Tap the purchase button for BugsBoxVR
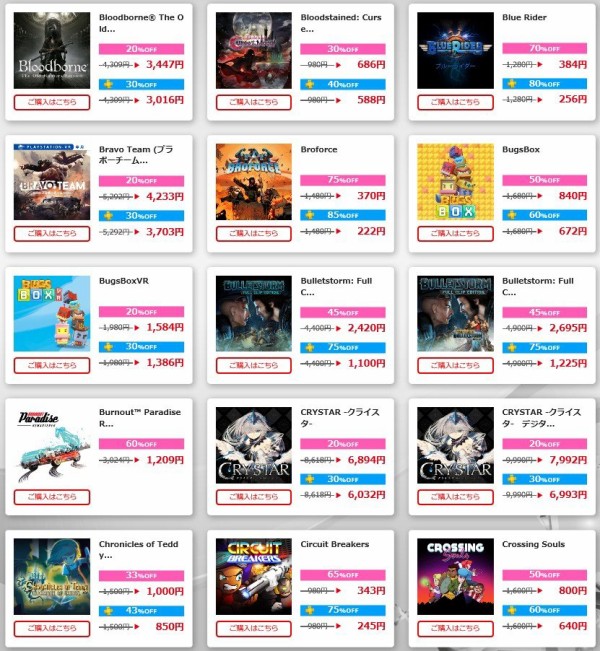The width and height of the screenshot is (600, 651). point(52,365)
